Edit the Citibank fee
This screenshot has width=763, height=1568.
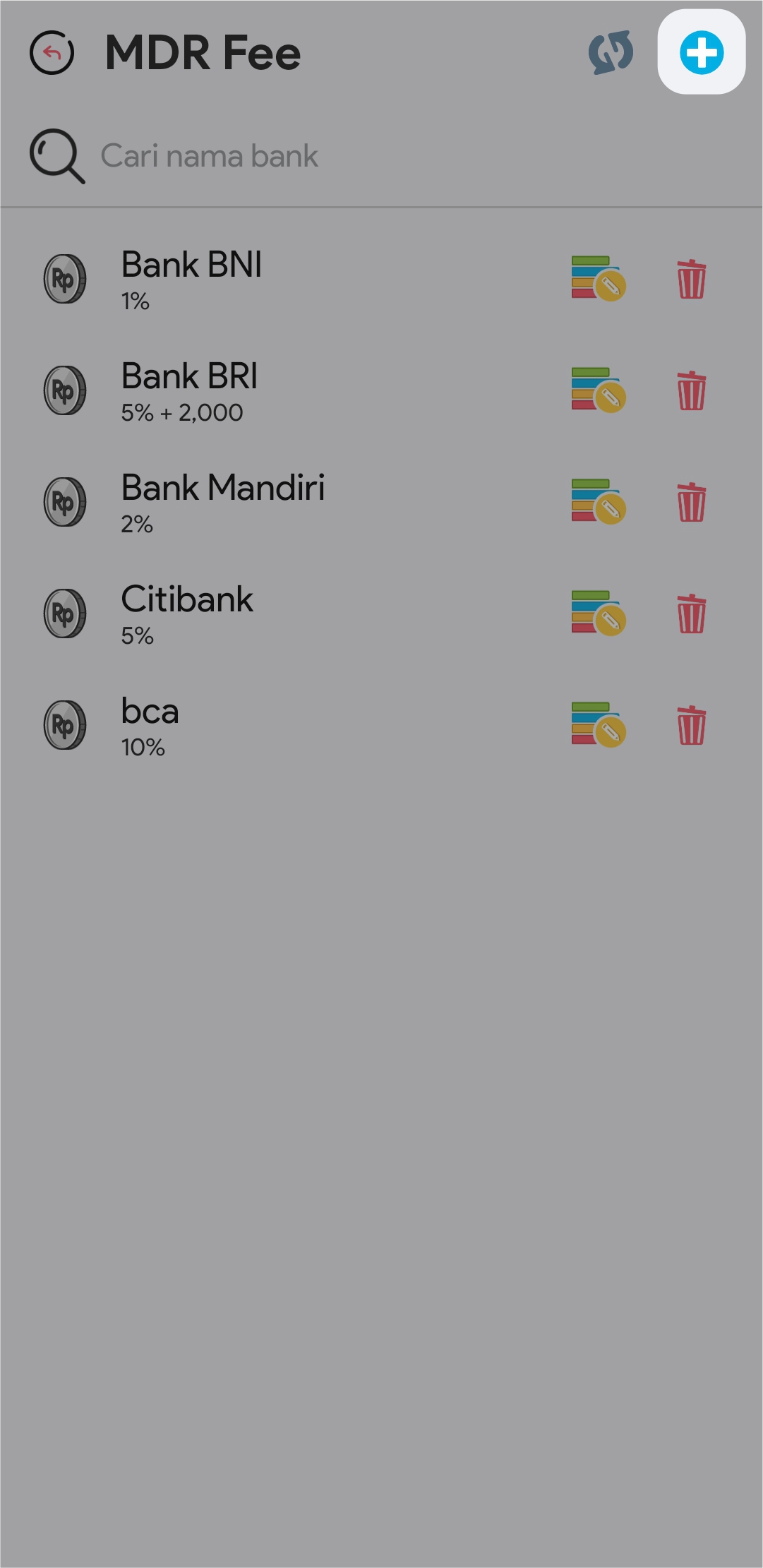(x=599, y=614)
